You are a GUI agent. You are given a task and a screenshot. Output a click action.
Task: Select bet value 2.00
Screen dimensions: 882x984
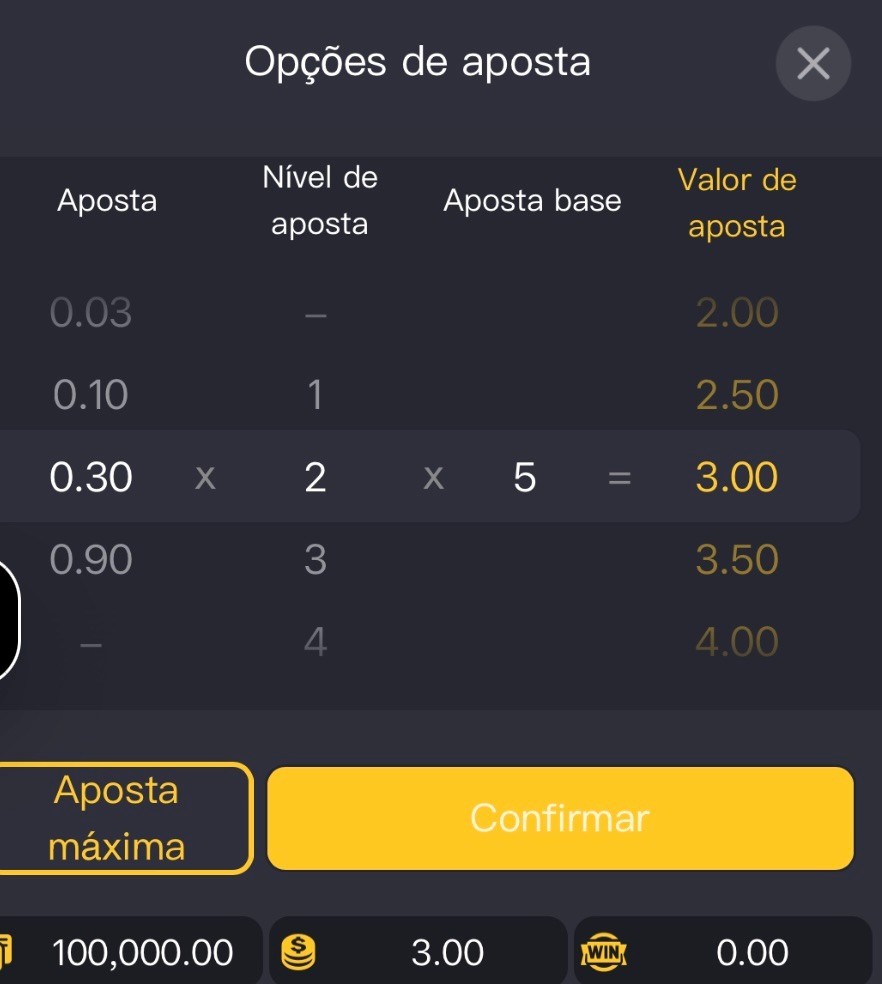(736, 312)
